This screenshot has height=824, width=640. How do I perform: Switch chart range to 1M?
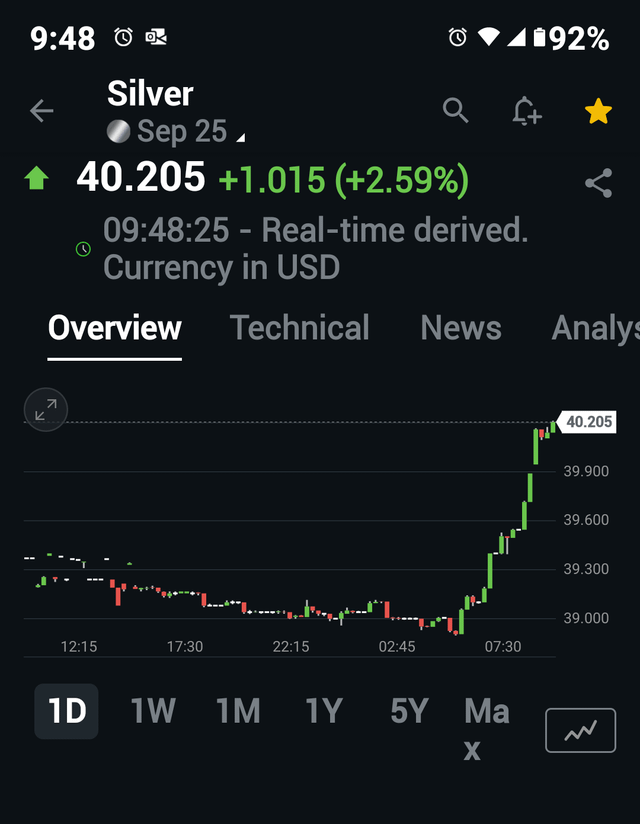click(238, 711)
